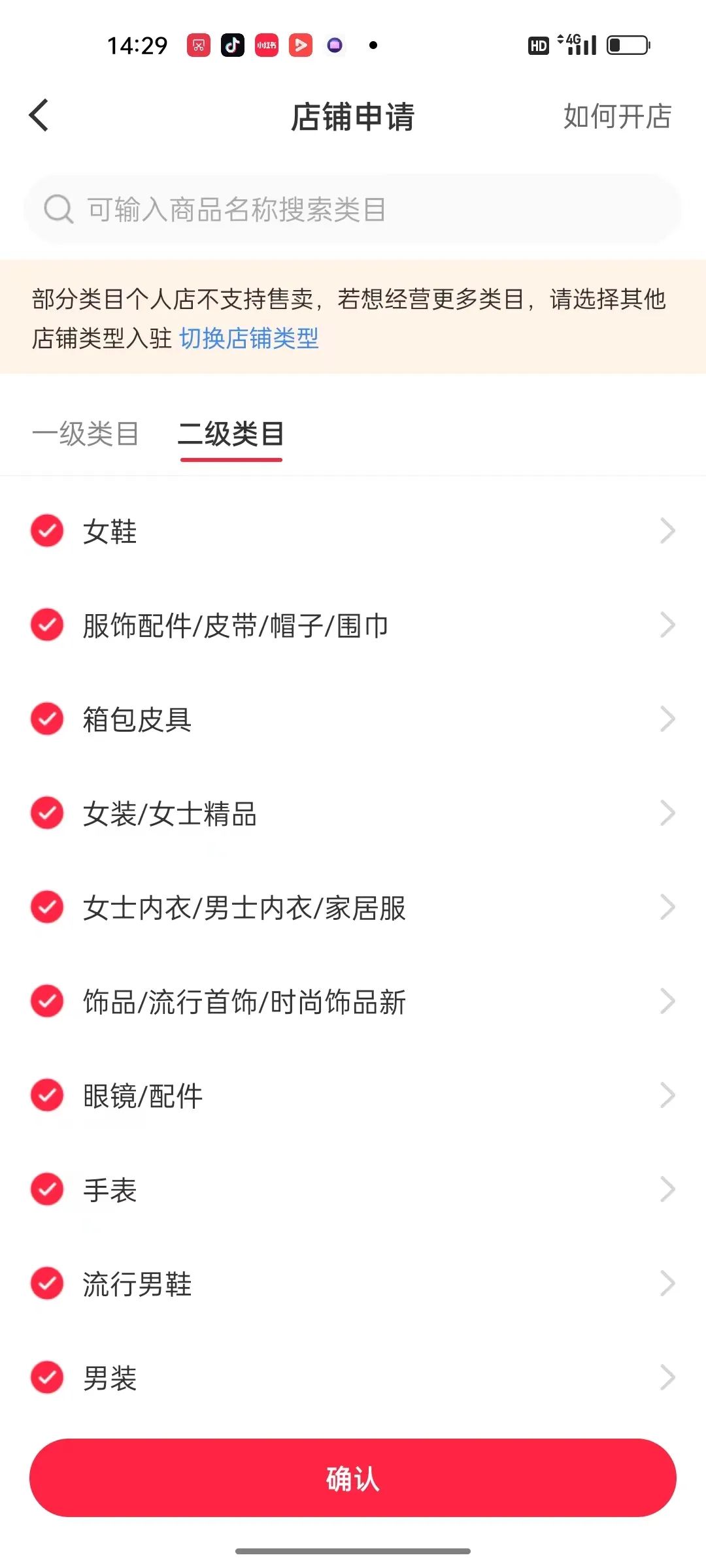Open subcategories of 眼镜/配件
The image size is (706, 1568).
[667, 1096]
